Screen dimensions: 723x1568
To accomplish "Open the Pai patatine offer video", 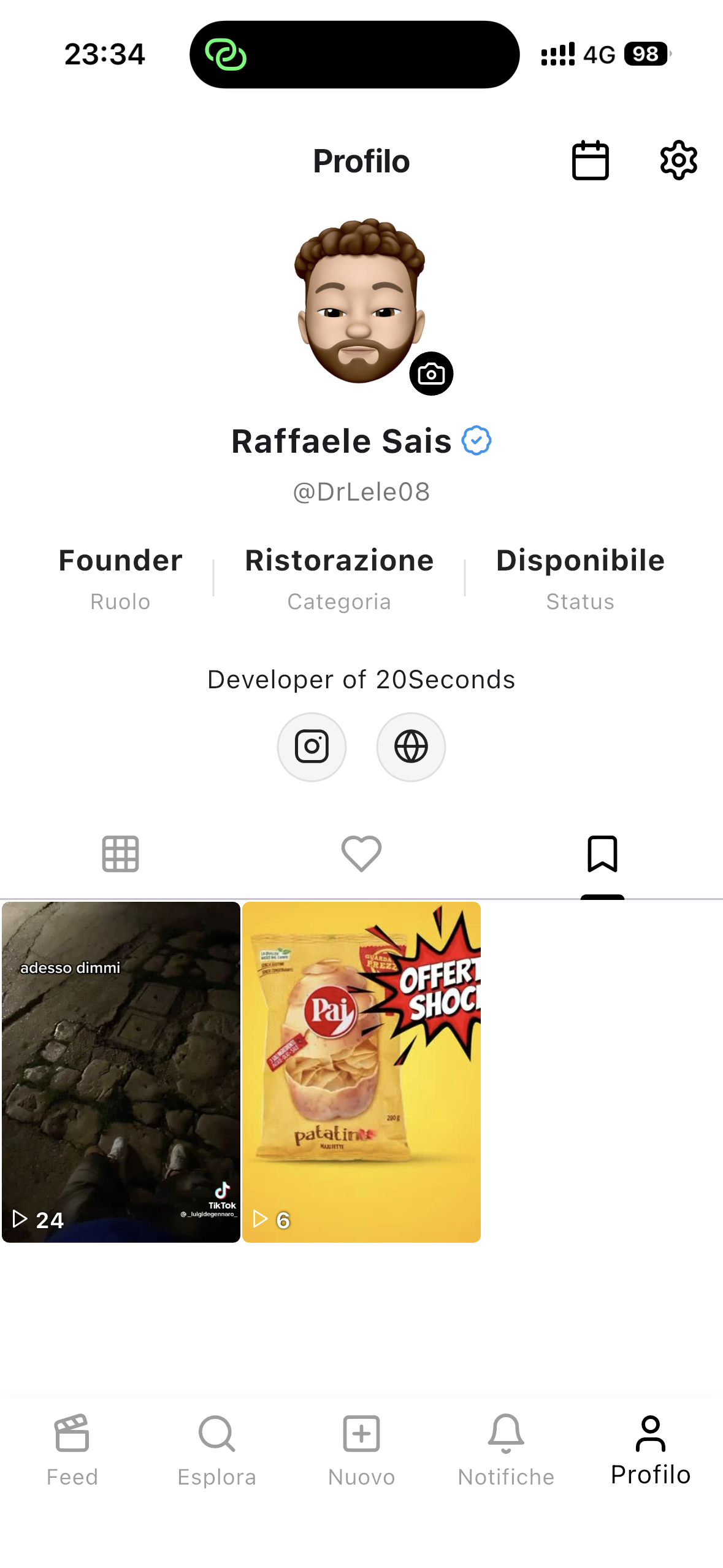I will pyautogui.click(x=361, y=1072).
